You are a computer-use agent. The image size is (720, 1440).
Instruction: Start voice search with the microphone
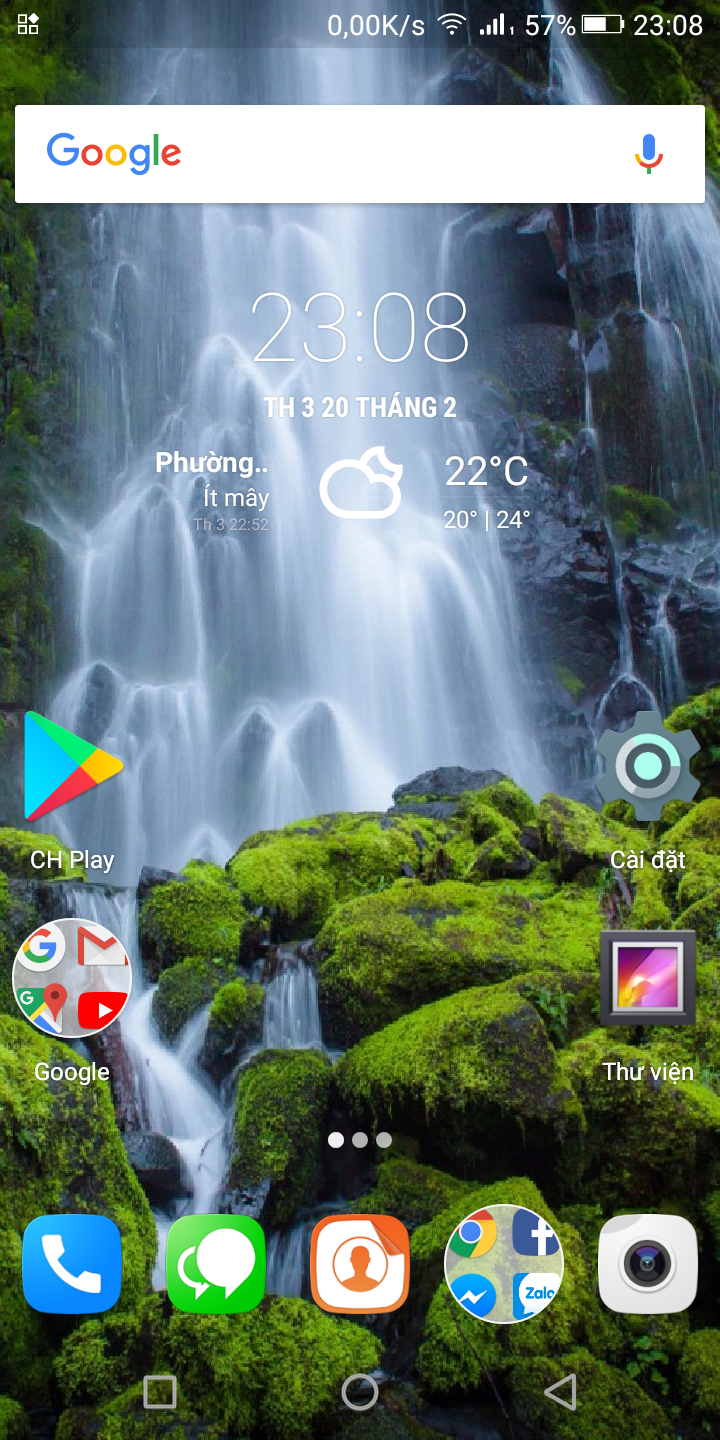pyautogui.click(x=649, y=154)
